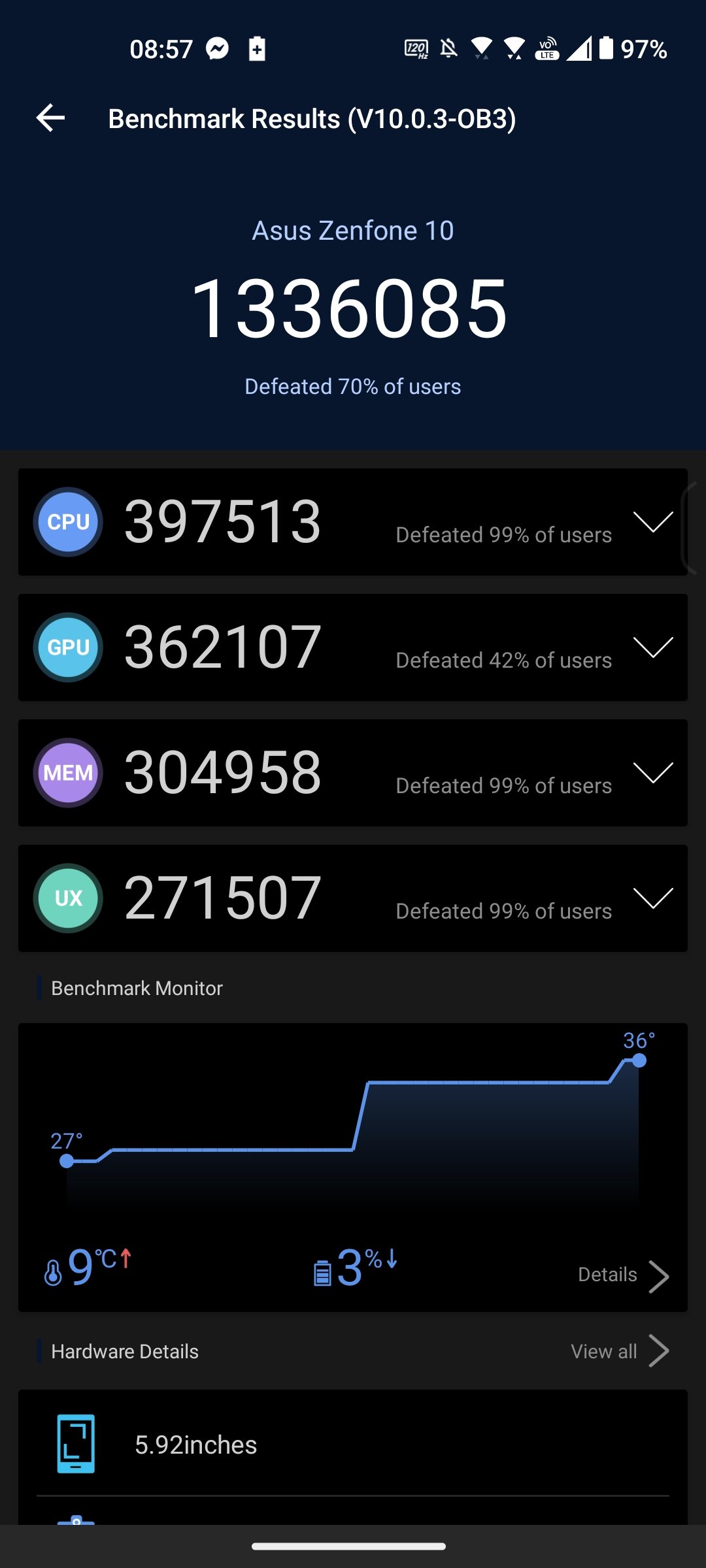Expand the UX score section
This screenshot has height=1568, width=706.
(653, 898)
